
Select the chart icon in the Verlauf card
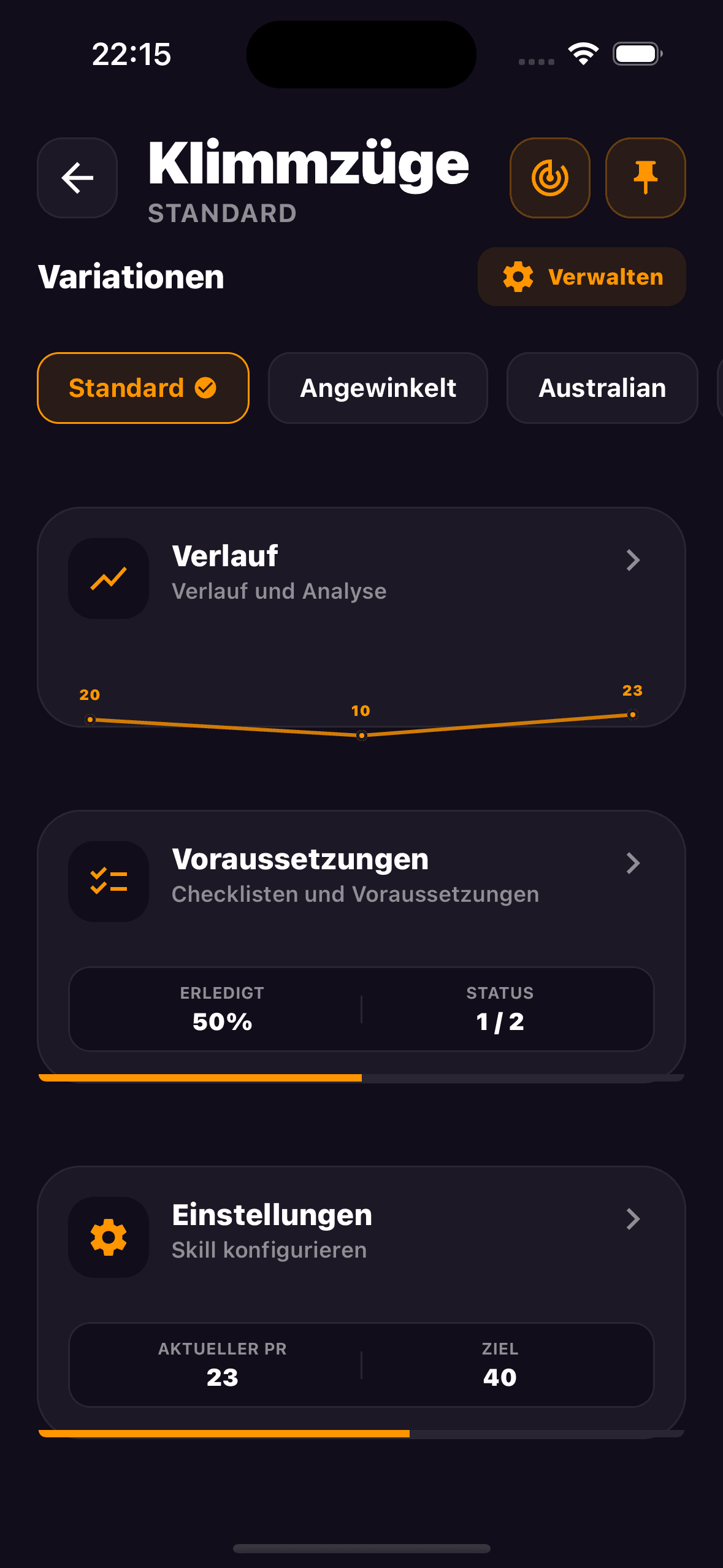coord(108,577)
